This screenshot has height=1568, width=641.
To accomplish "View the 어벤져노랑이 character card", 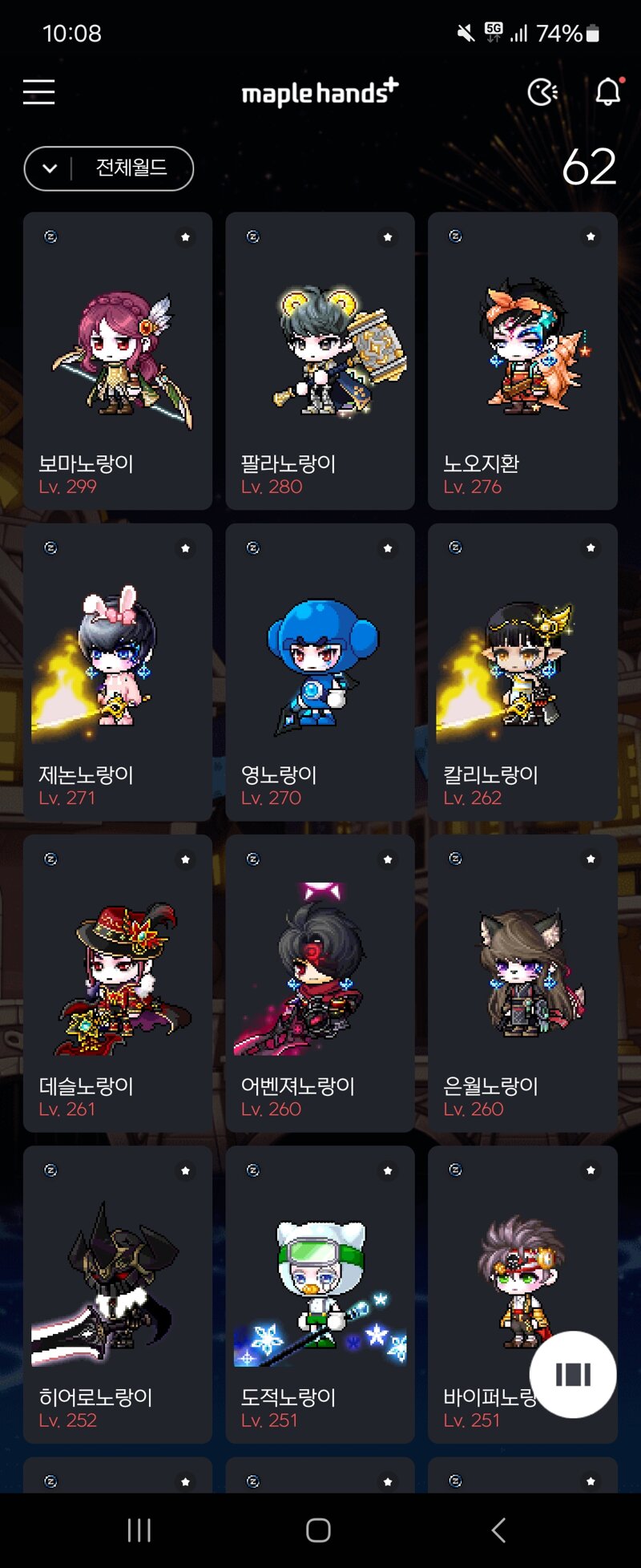I will (320, 983).
